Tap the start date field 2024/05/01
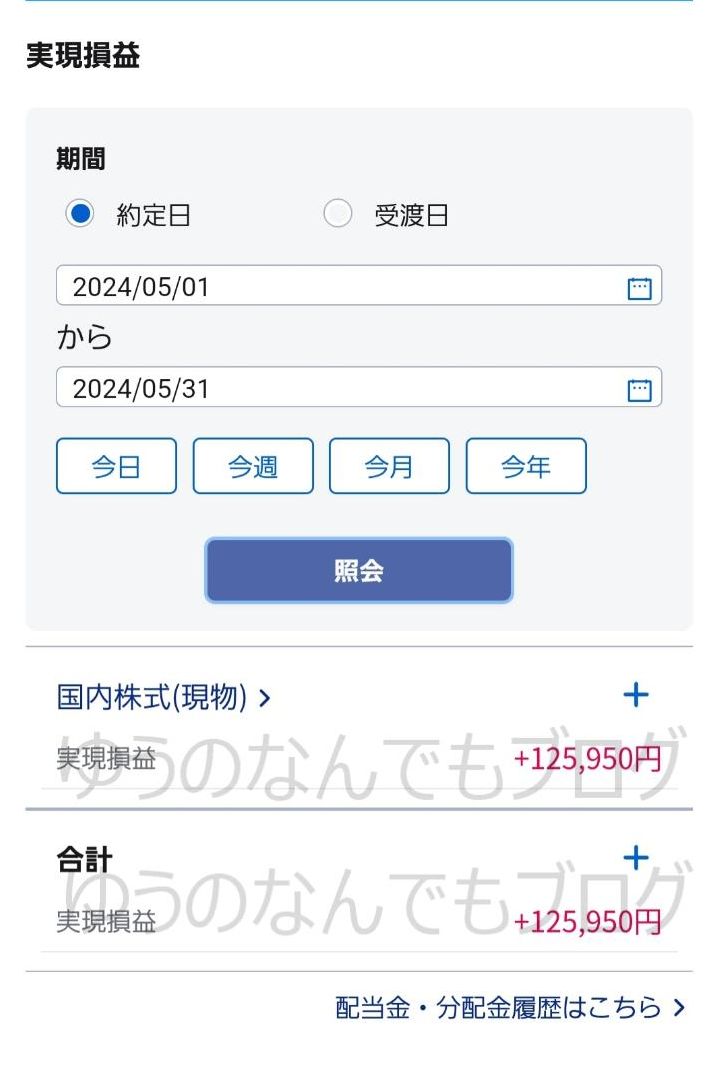Screen dimensions: 718x1066 pyautogui.click(x=330, y=287)
